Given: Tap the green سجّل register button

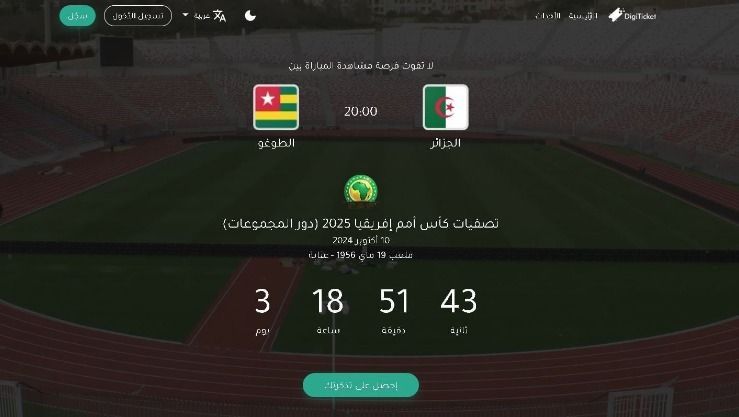Looking at the screenshot, I should pos(77,15).
